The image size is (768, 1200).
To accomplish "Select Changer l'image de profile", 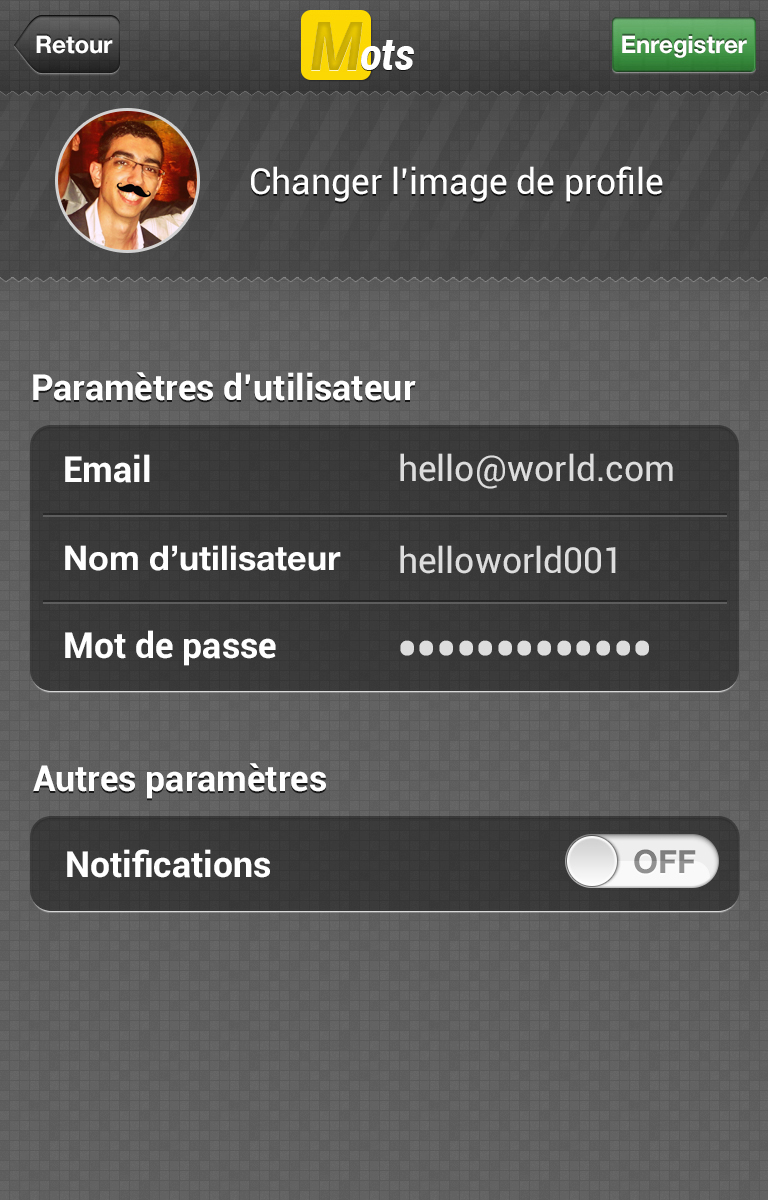I will click(455, 182).
